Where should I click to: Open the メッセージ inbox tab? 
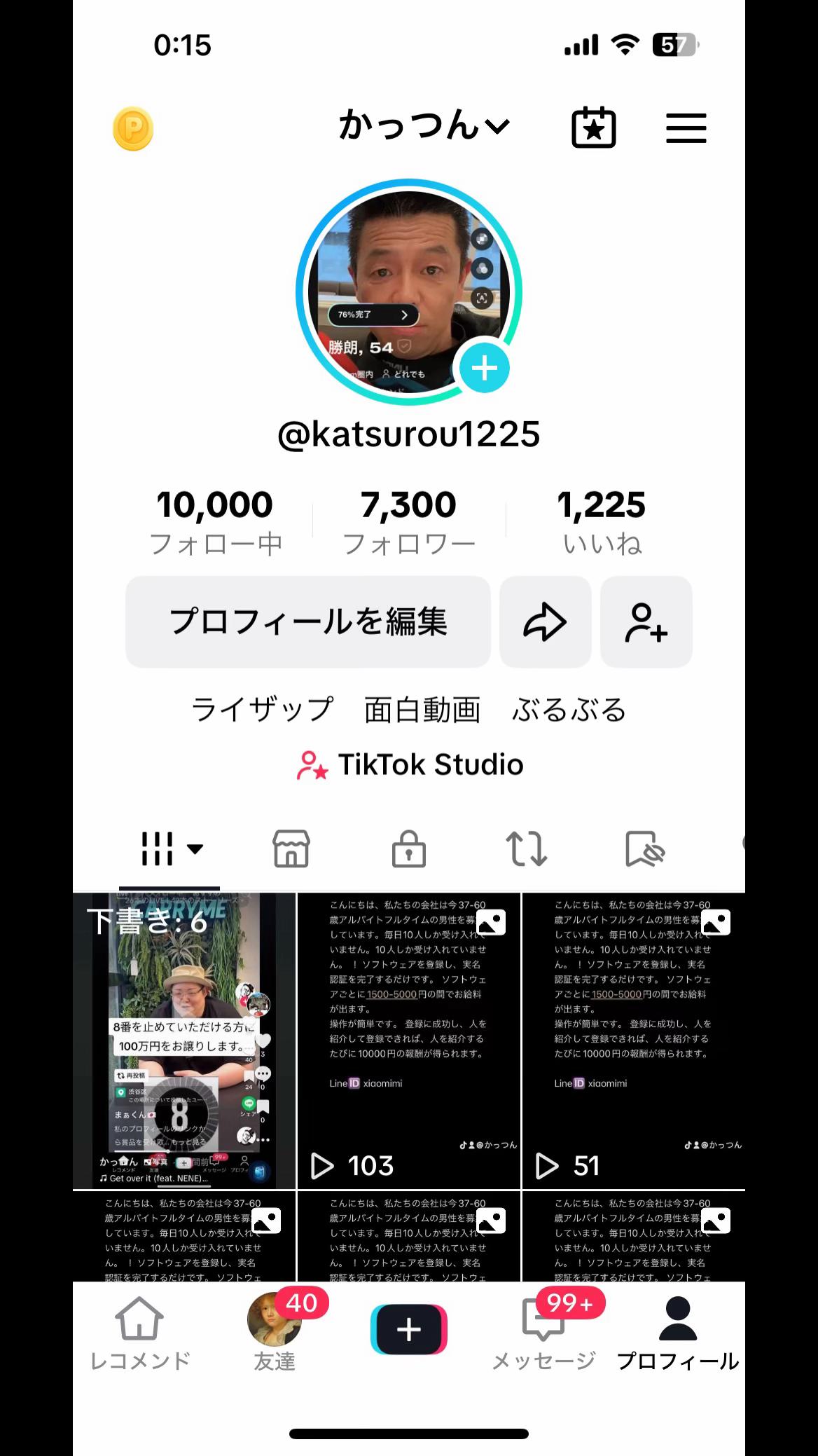[x=543, y=1334]
